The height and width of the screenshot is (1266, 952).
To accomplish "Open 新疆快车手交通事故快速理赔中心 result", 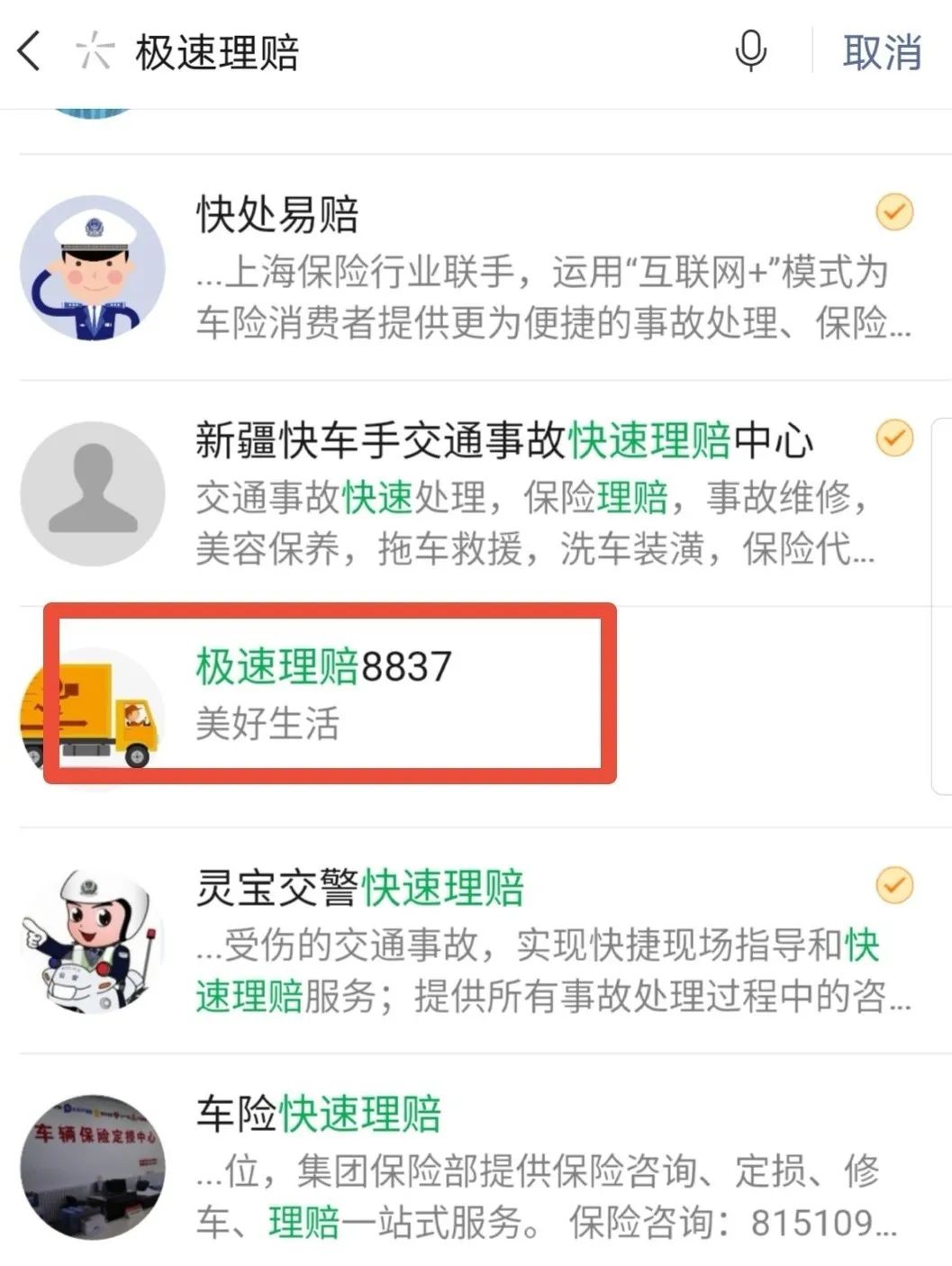I will pyautogui.click(x=468, y=493).
